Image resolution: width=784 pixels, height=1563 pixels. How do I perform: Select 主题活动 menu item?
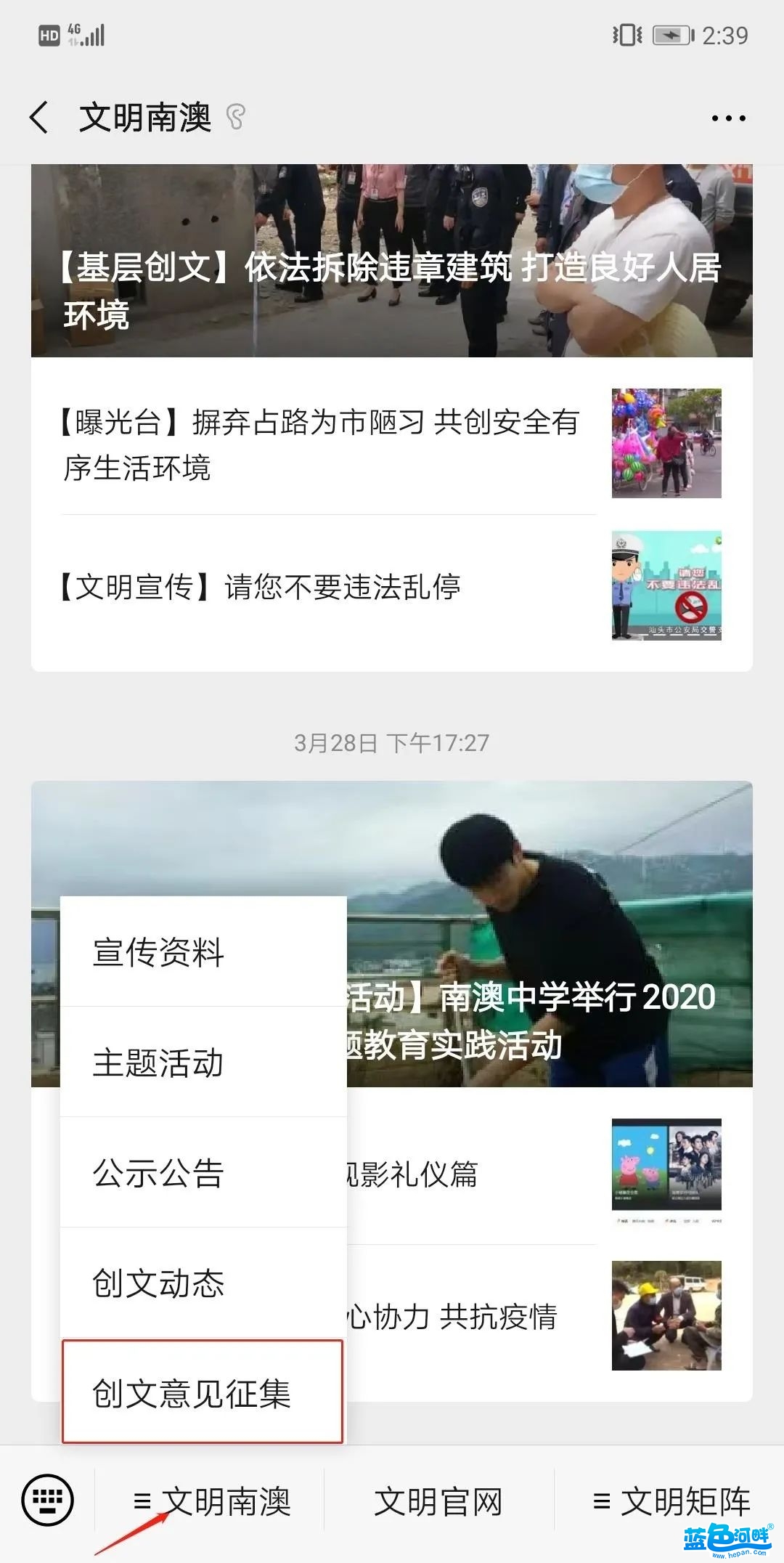coord(203,1062)
